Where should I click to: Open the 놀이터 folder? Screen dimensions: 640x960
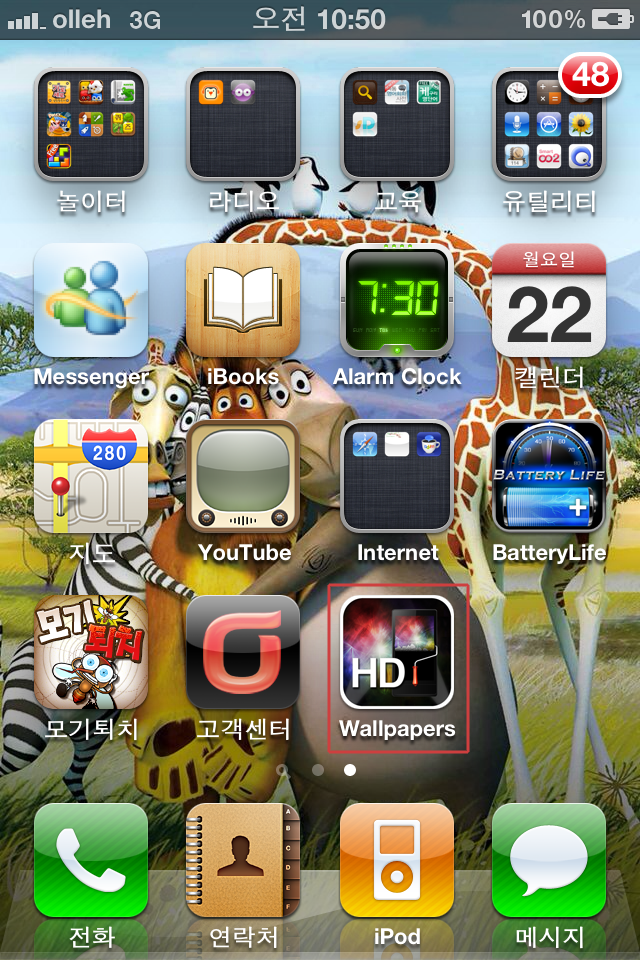[x=91, y=125]
